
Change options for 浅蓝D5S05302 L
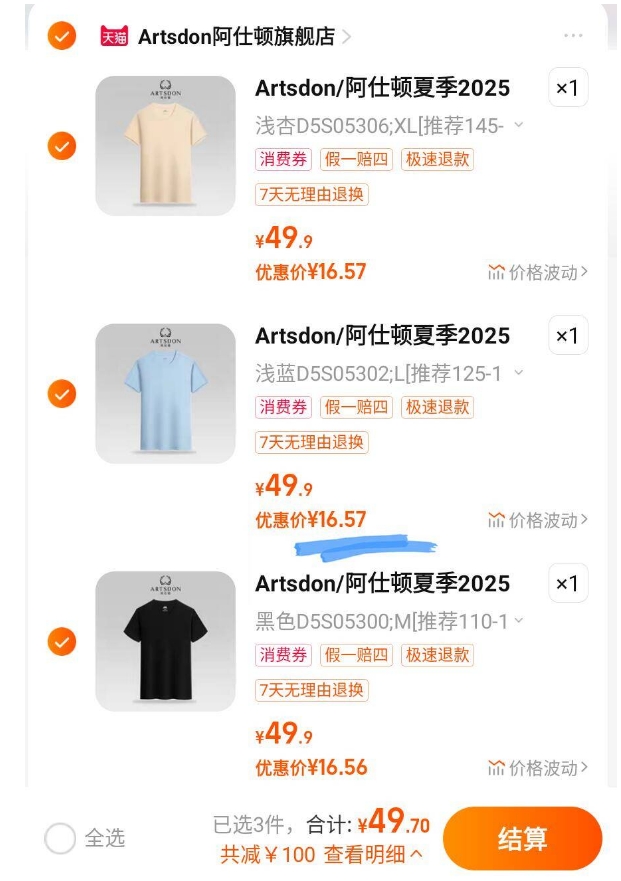pos(390,374)
